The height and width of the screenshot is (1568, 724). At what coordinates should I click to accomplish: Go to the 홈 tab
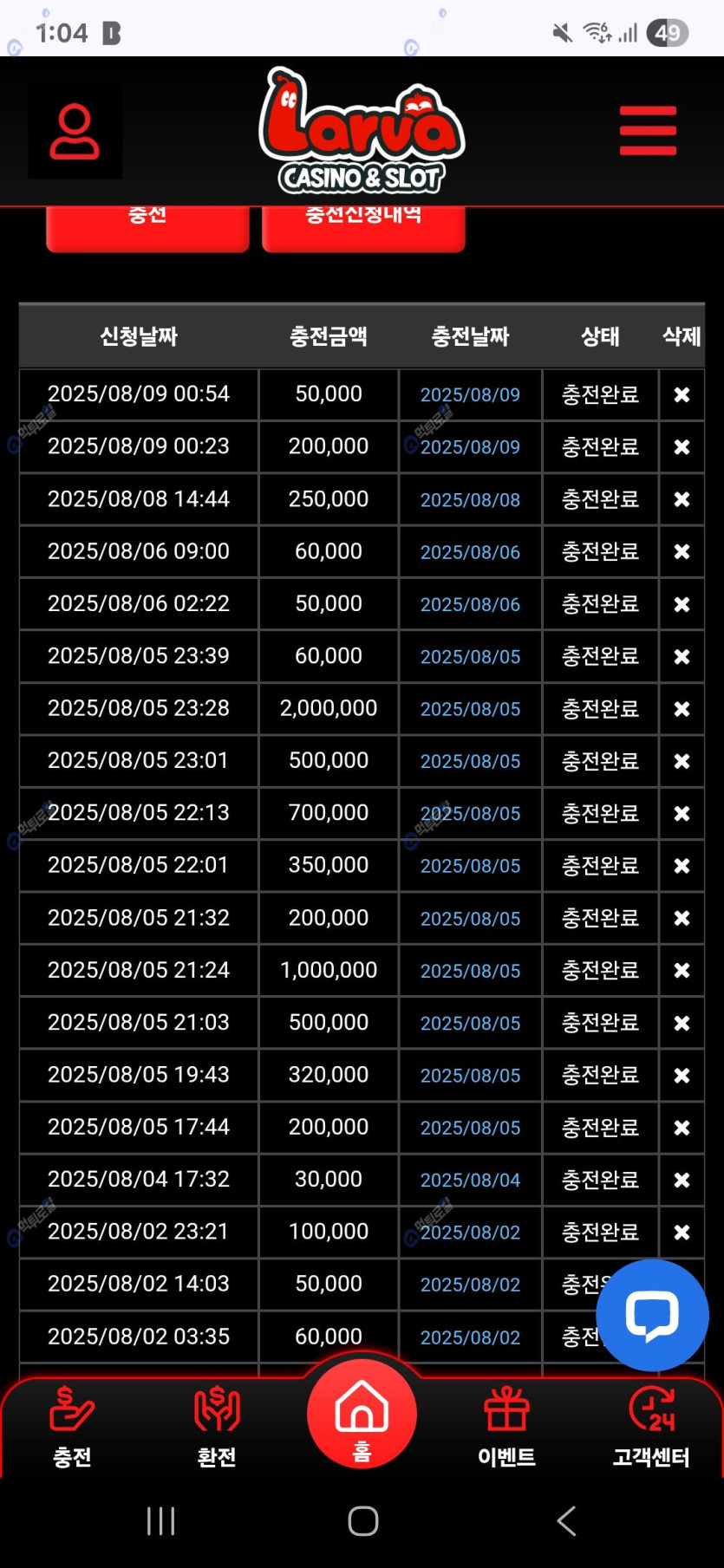(x=362, y=1415)
